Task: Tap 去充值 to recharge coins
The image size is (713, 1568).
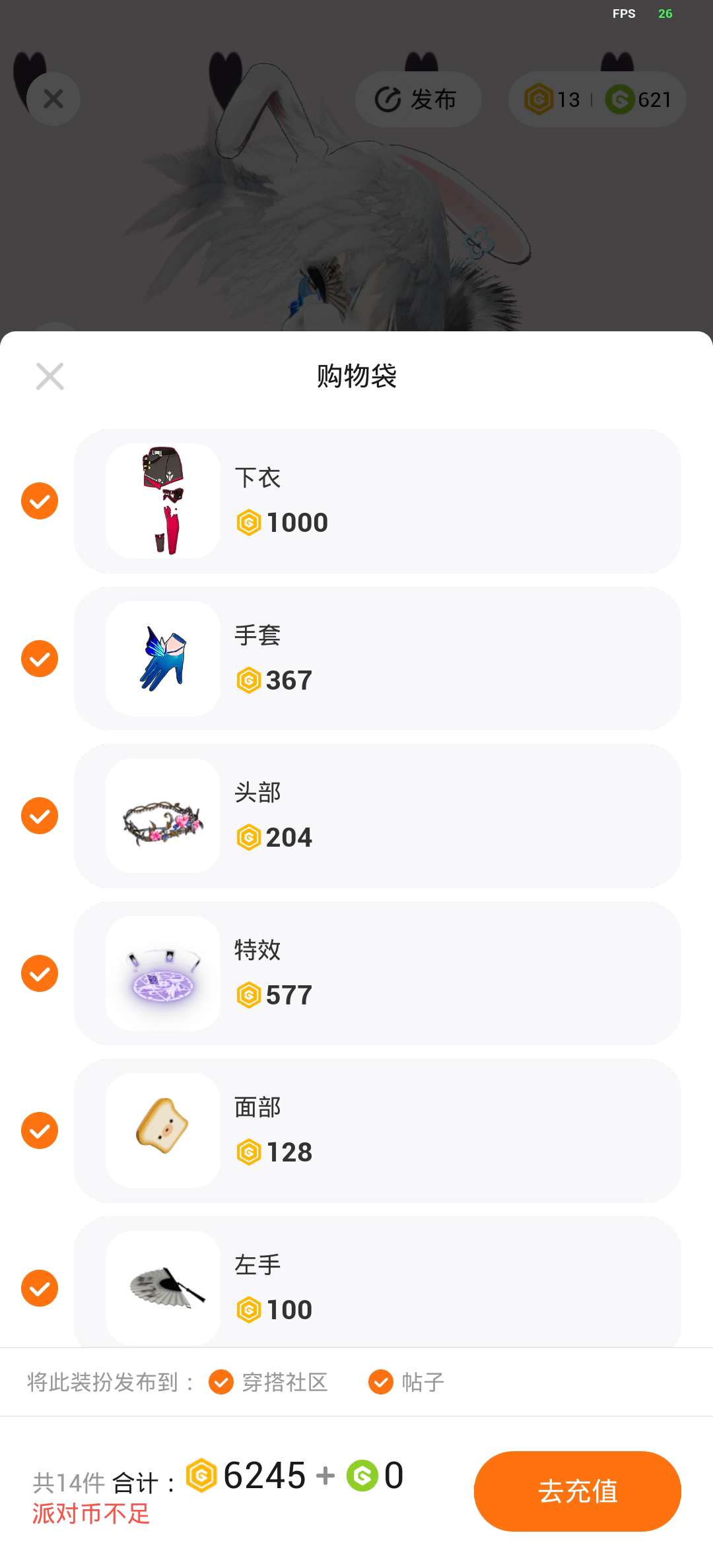Action: tap(577, 1491)
